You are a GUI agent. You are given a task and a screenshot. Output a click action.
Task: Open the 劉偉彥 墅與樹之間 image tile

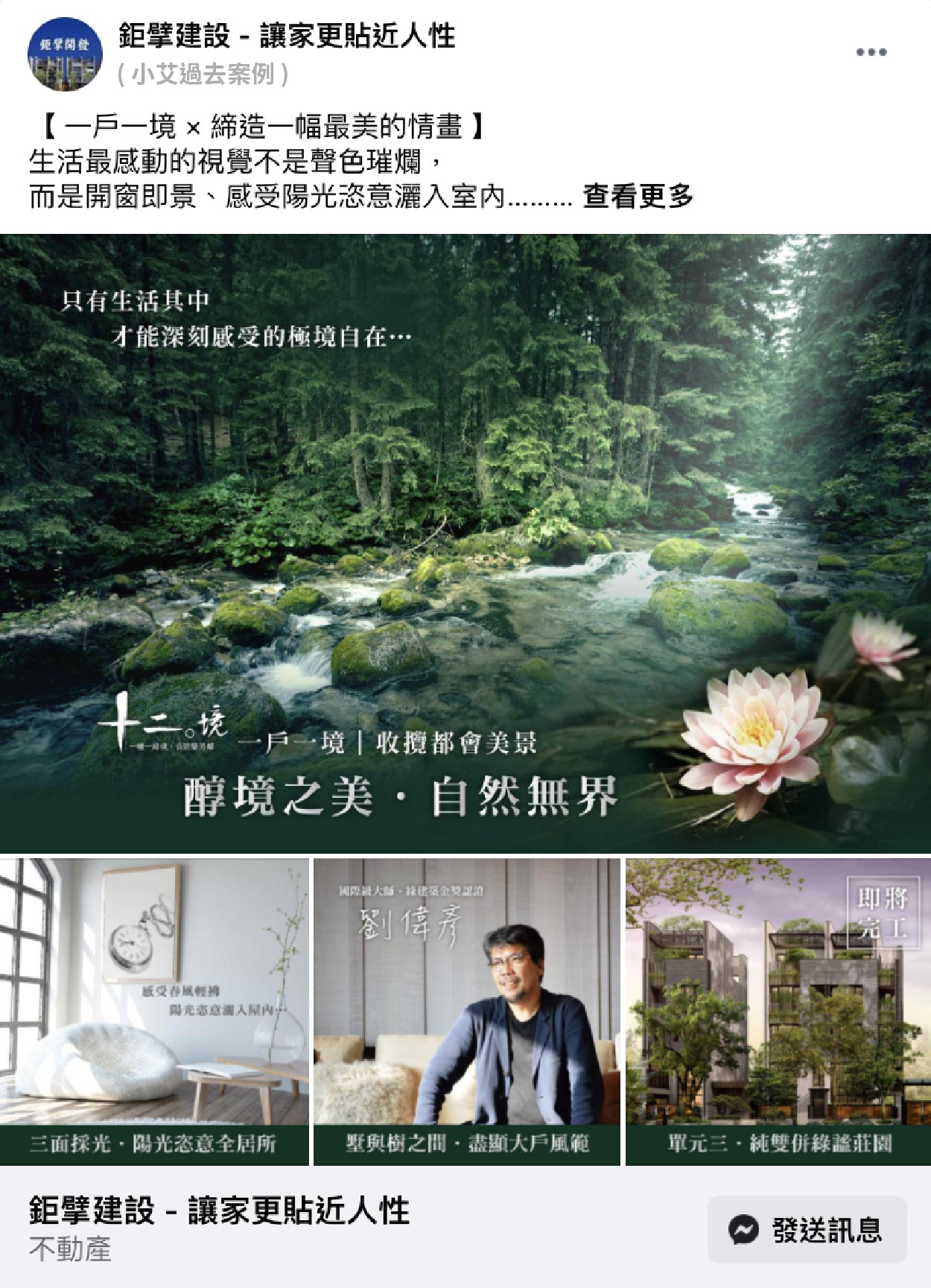click(x=466, y=1011)
